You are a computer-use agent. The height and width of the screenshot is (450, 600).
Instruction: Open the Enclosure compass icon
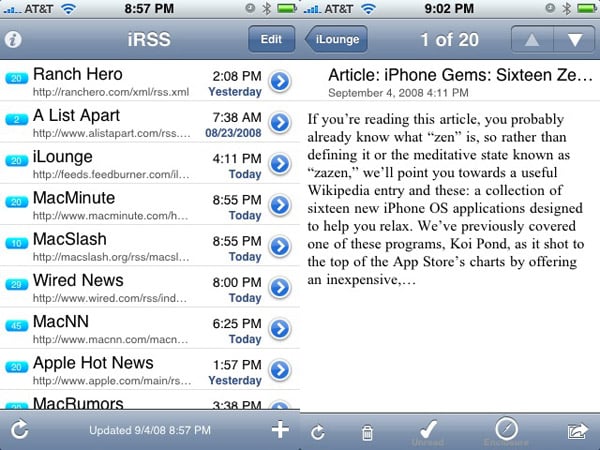[507, 430]
